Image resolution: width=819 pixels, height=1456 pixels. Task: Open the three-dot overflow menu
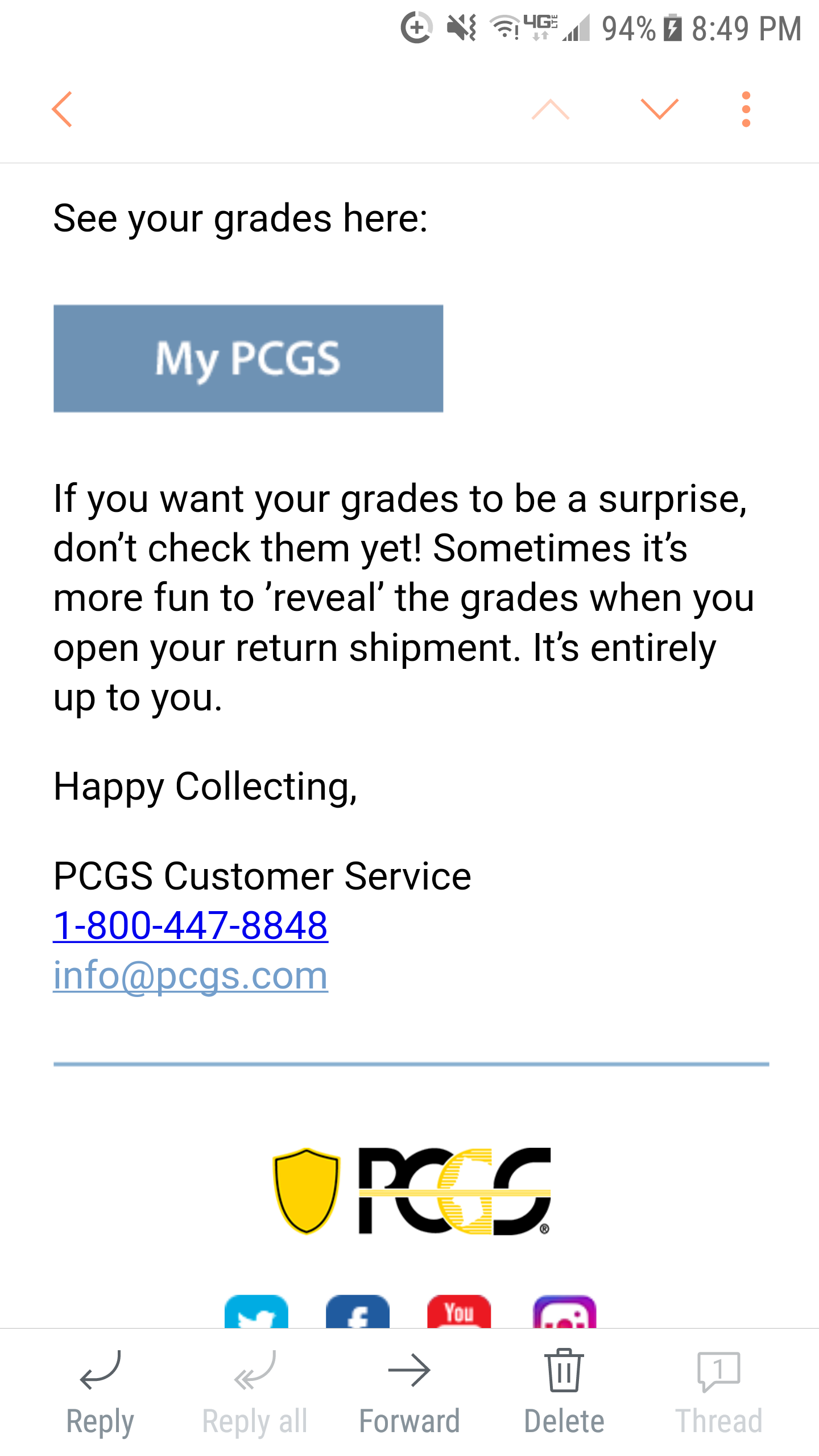[x=746, y=109]
